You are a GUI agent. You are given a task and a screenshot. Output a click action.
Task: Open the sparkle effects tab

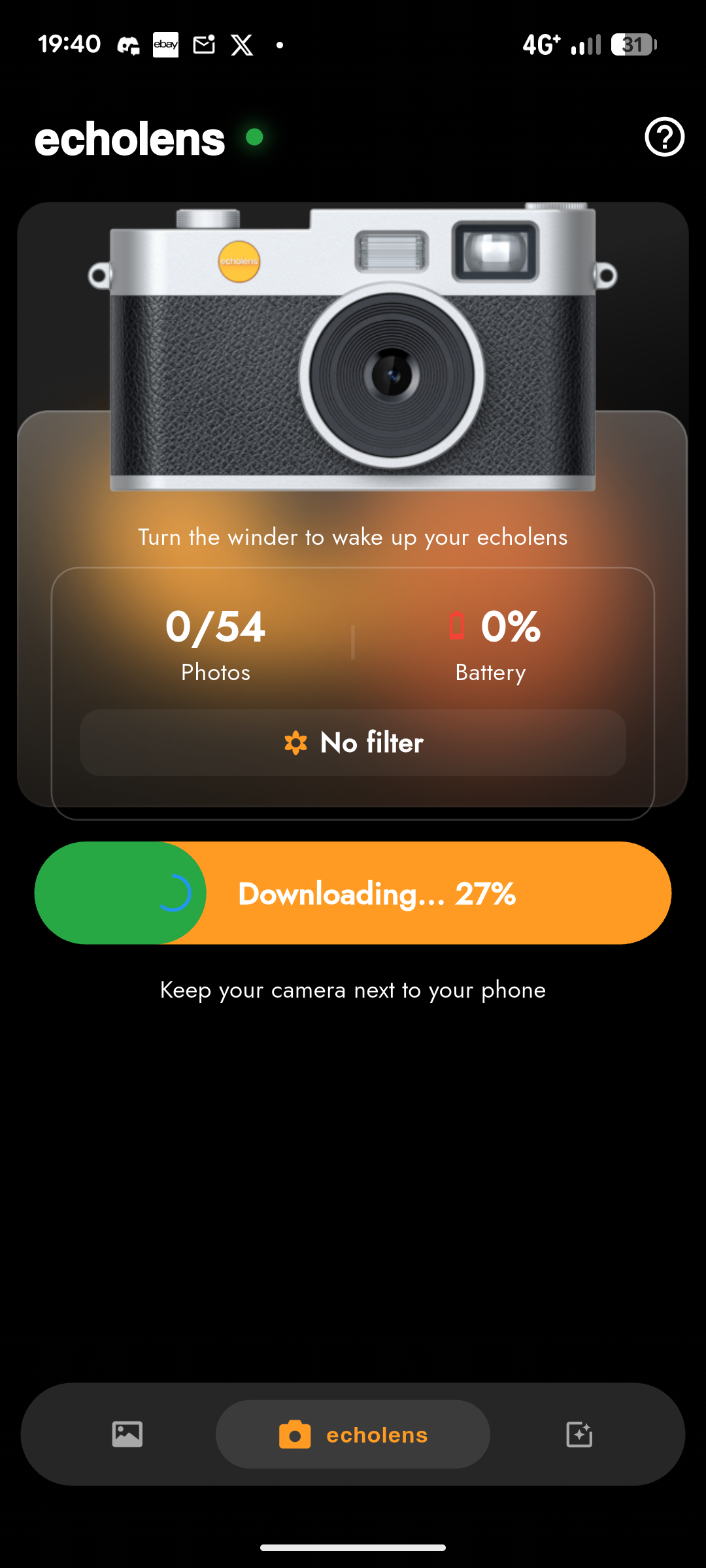(579, 1434)
